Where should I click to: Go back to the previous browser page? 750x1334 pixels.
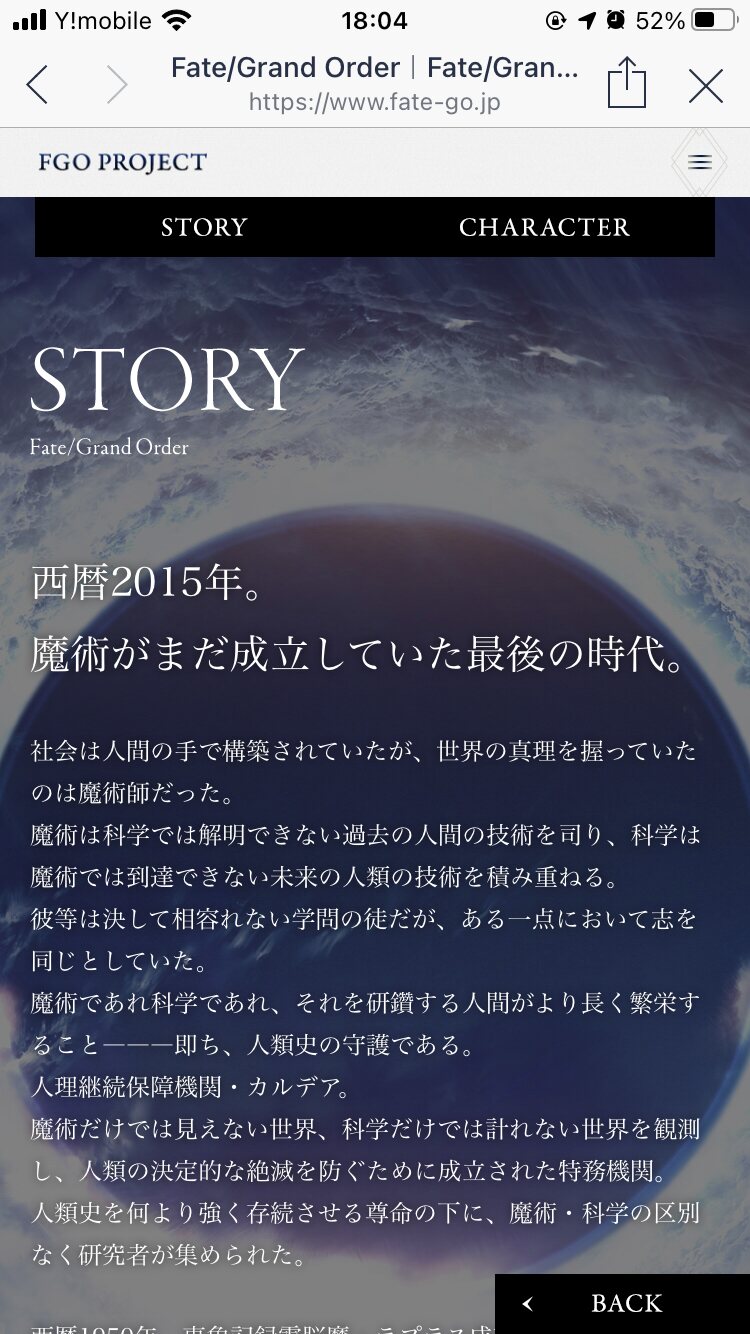point(37,85)
